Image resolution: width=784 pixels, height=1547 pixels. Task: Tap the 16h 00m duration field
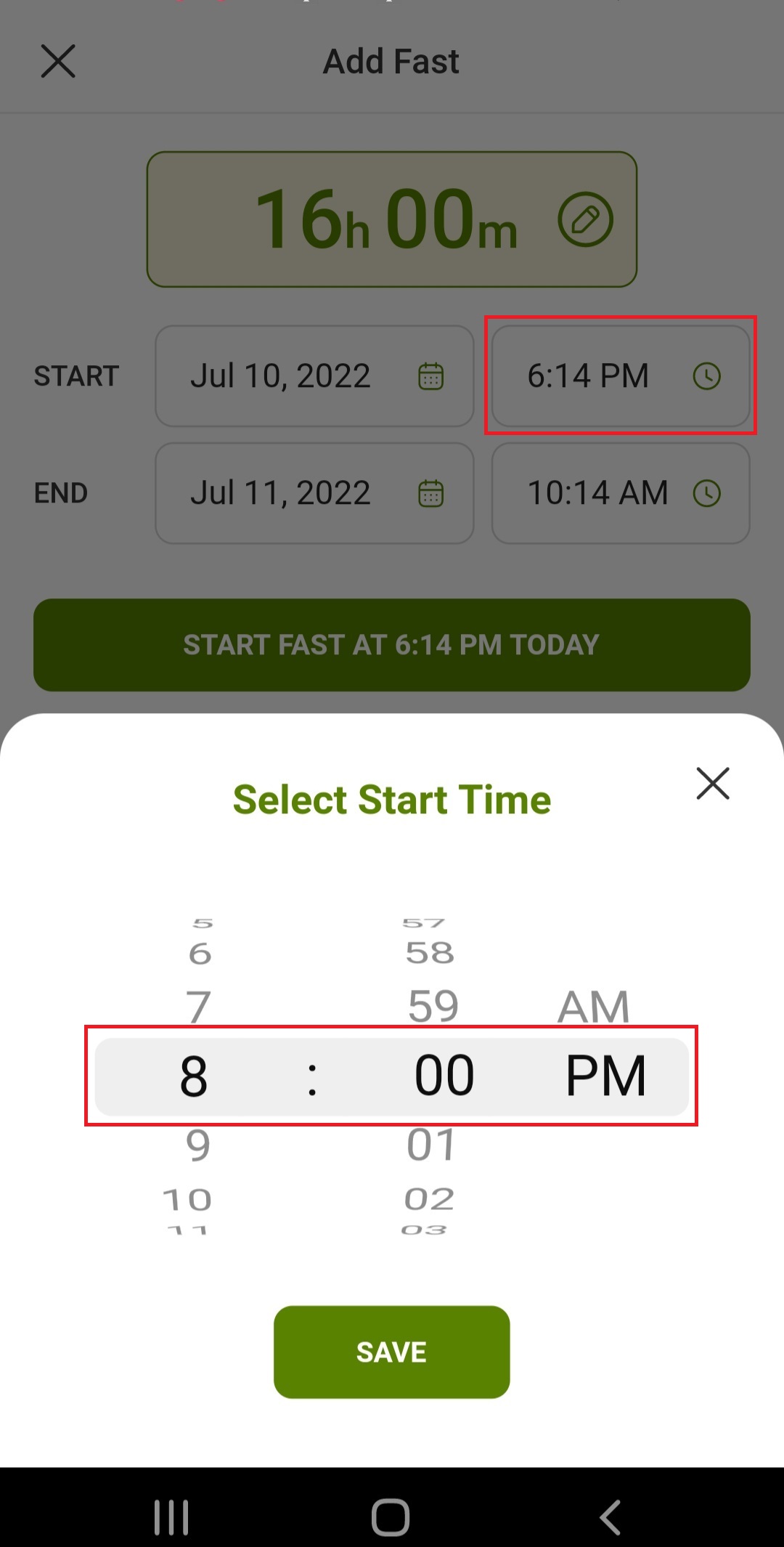[x=392, y=217]
